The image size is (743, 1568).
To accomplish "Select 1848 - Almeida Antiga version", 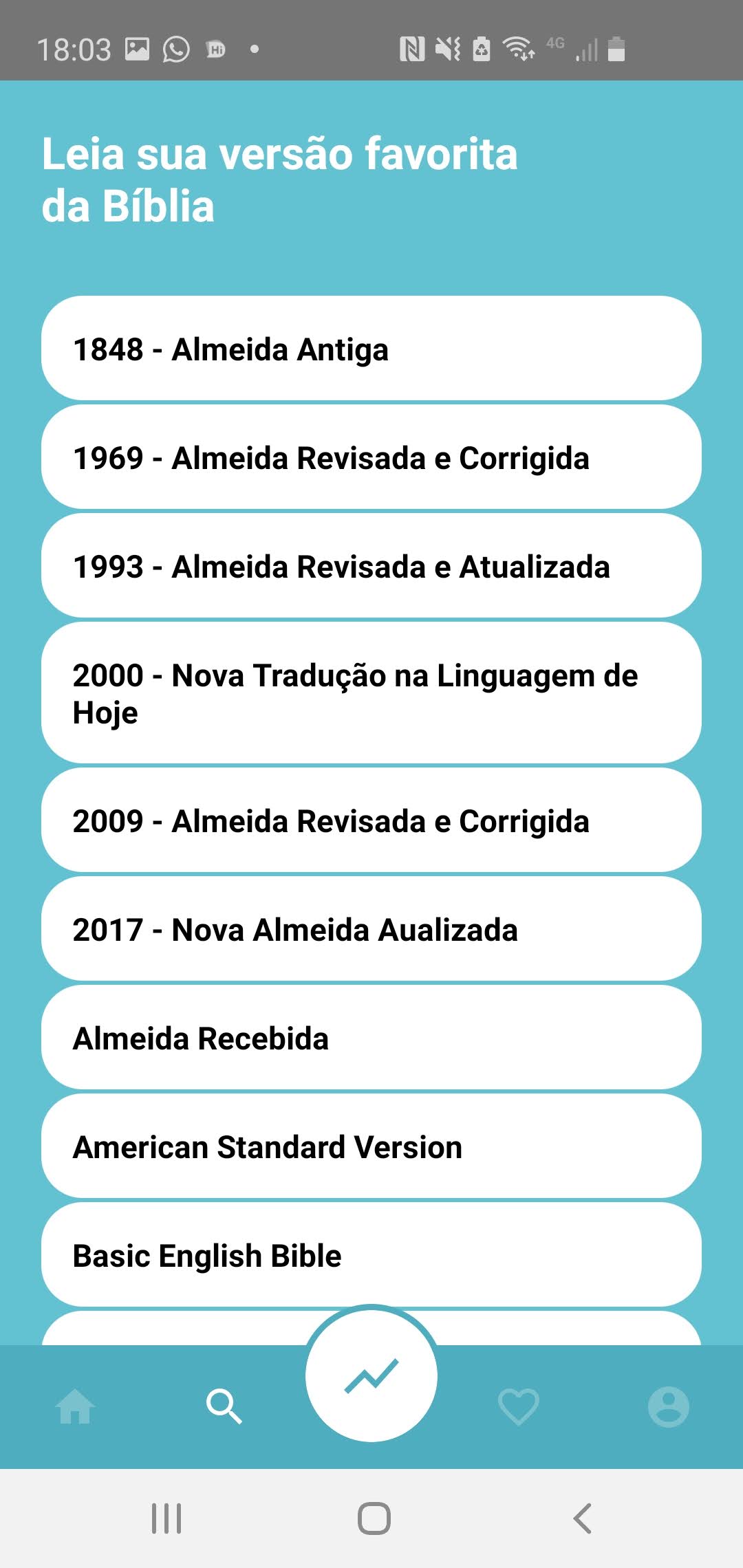I will pos(371,348).
